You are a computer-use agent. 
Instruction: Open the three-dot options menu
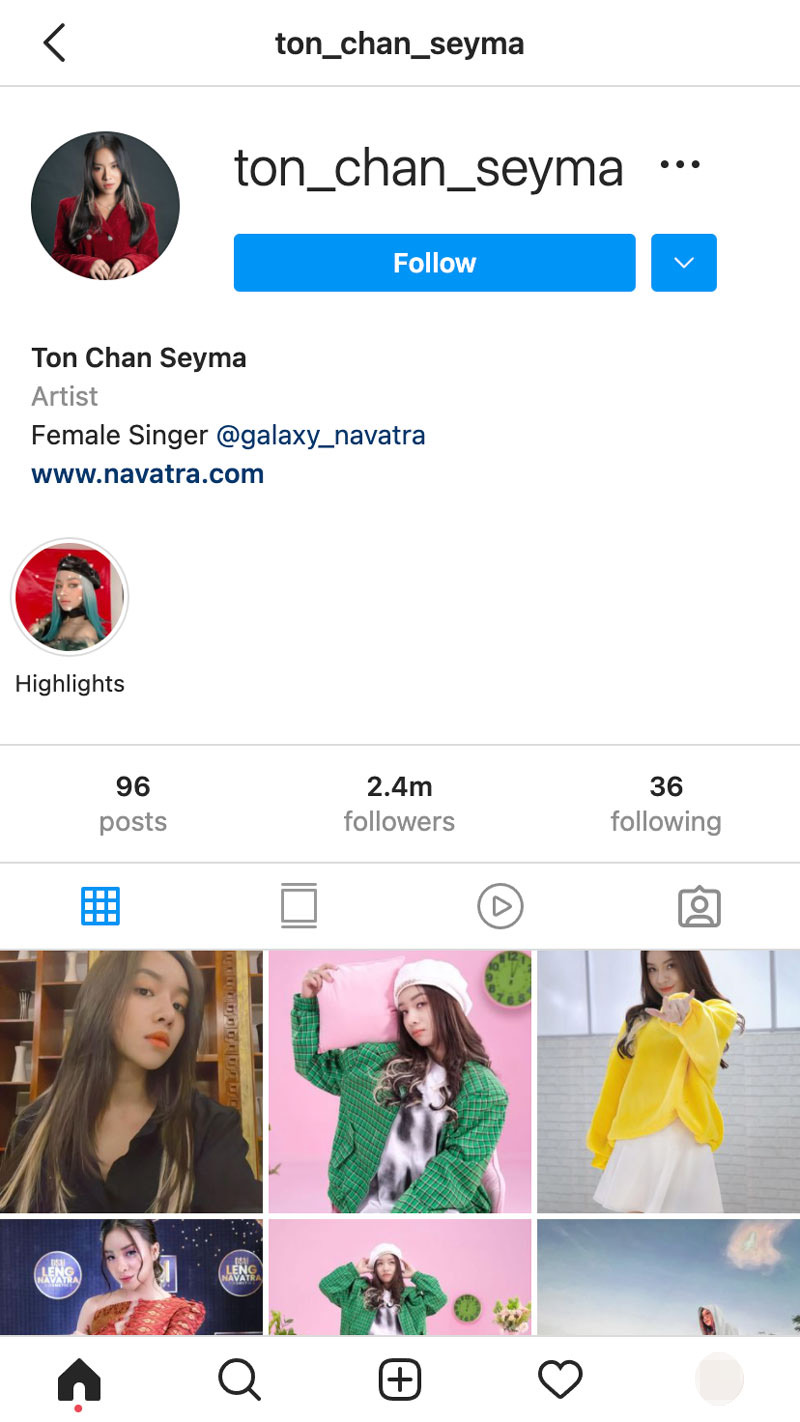click(680, 165)
